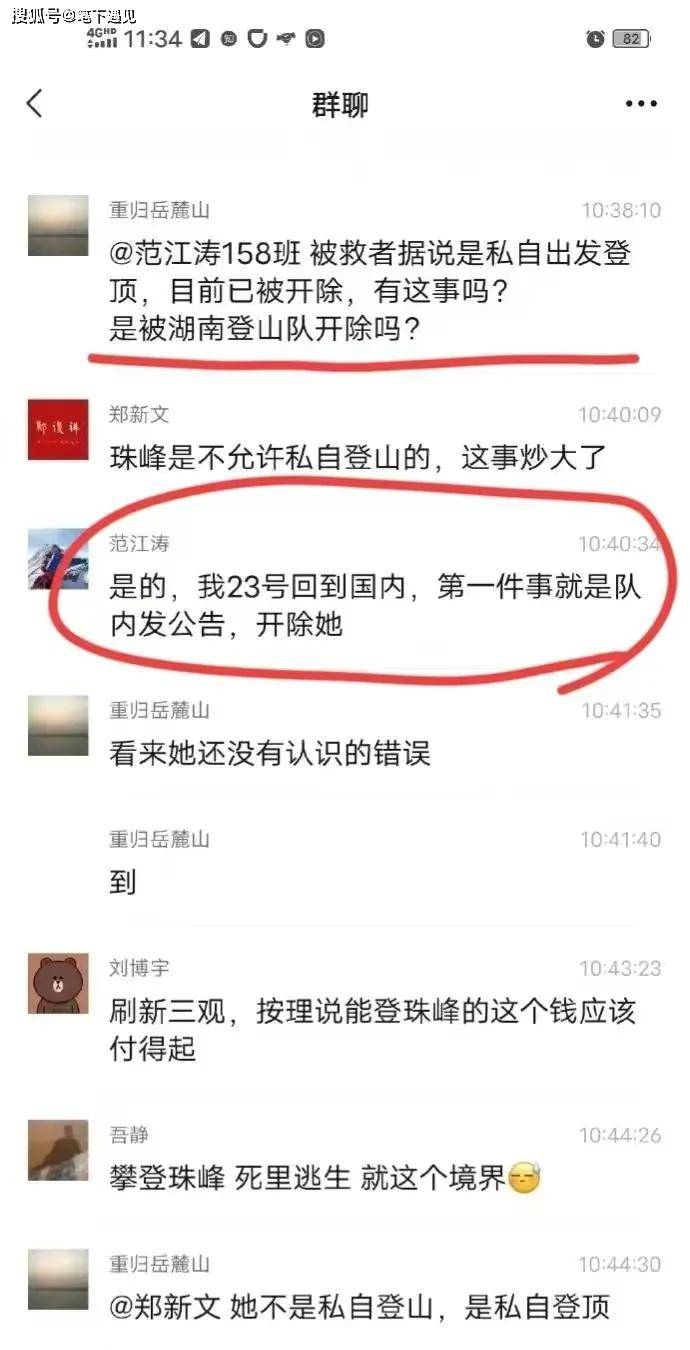Go back from the group chat
690x1350 pixels.
tap(35, 103)
